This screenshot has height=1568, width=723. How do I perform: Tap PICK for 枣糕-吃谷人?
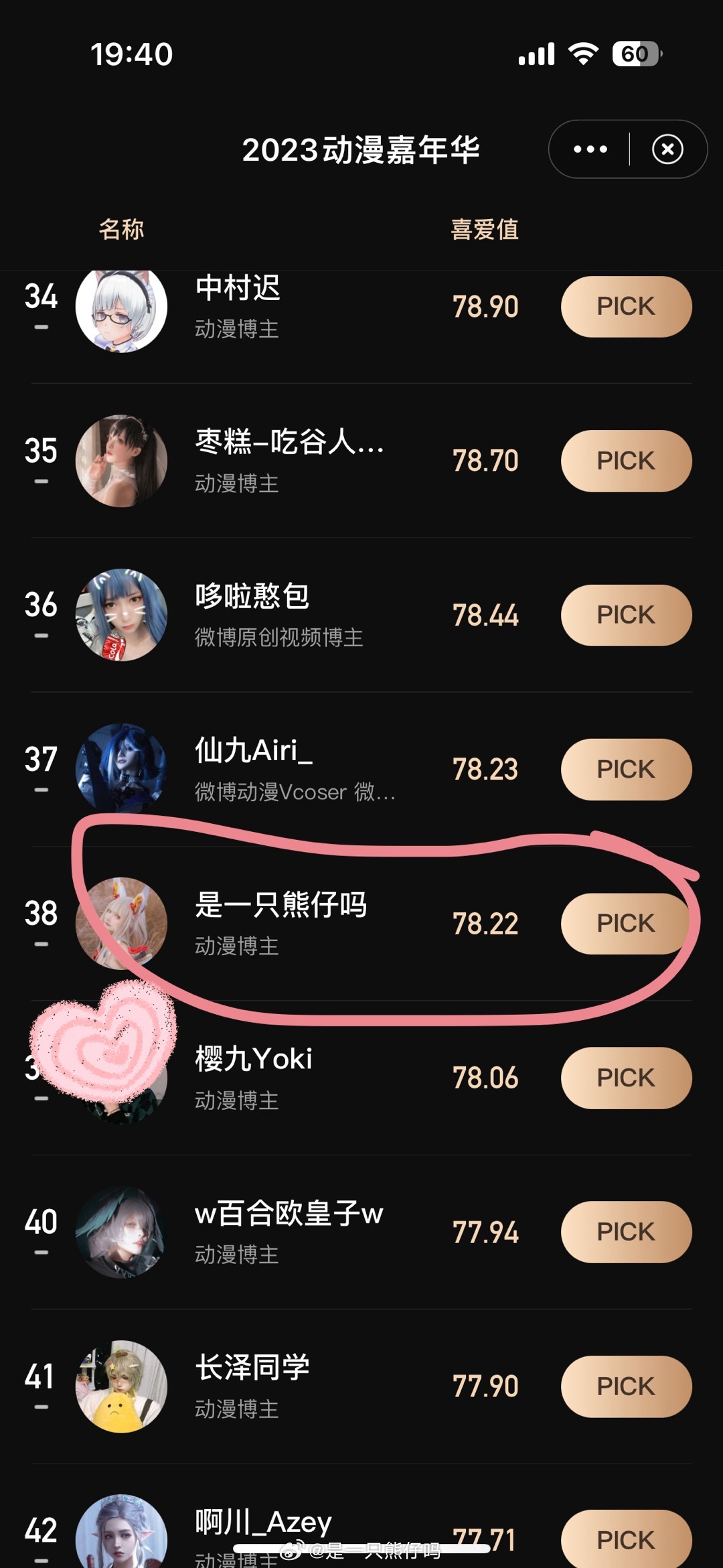[626, 461]
